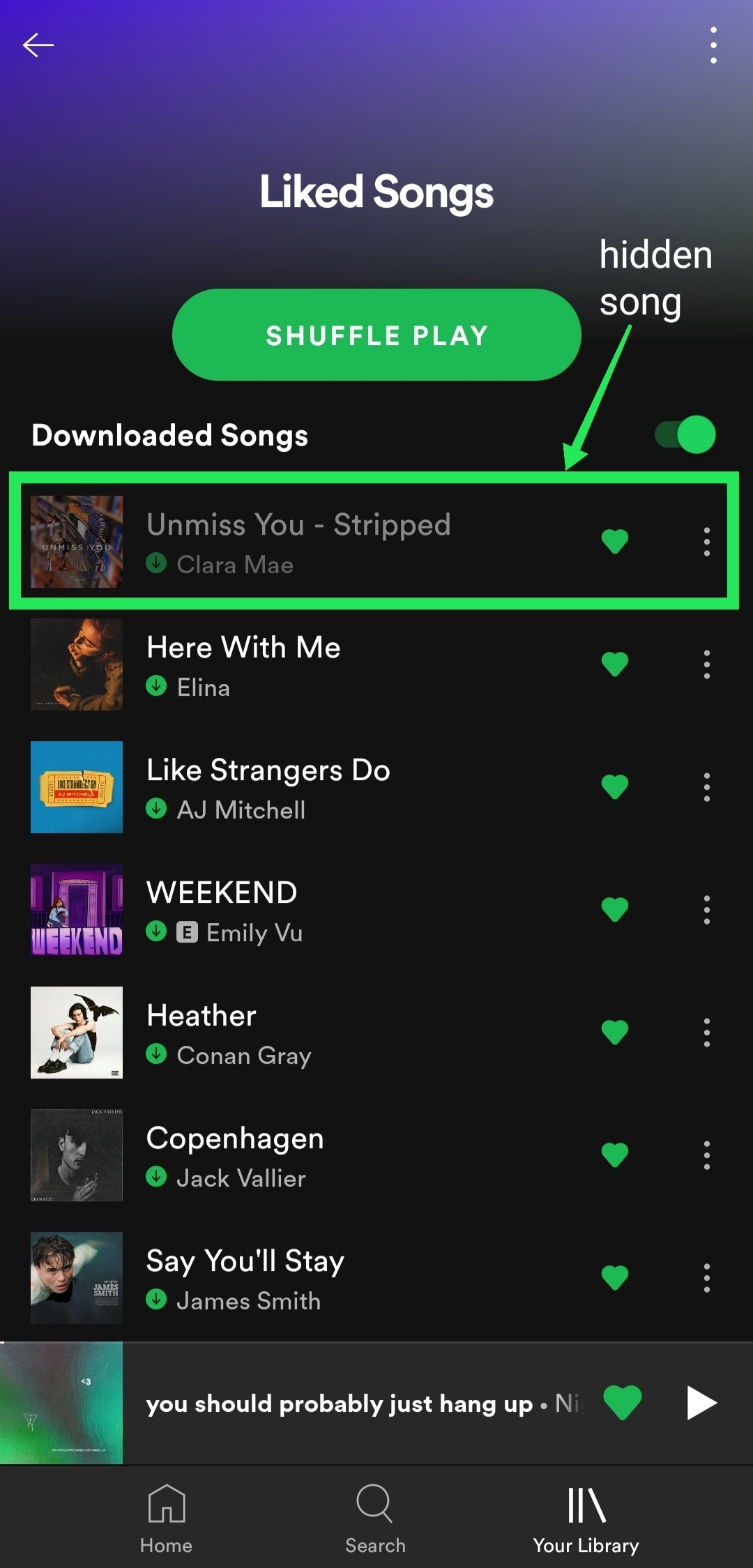Screen dimensions: 753x1568
Task: Open options for Copenhagen
Action: coord(706,1155)
